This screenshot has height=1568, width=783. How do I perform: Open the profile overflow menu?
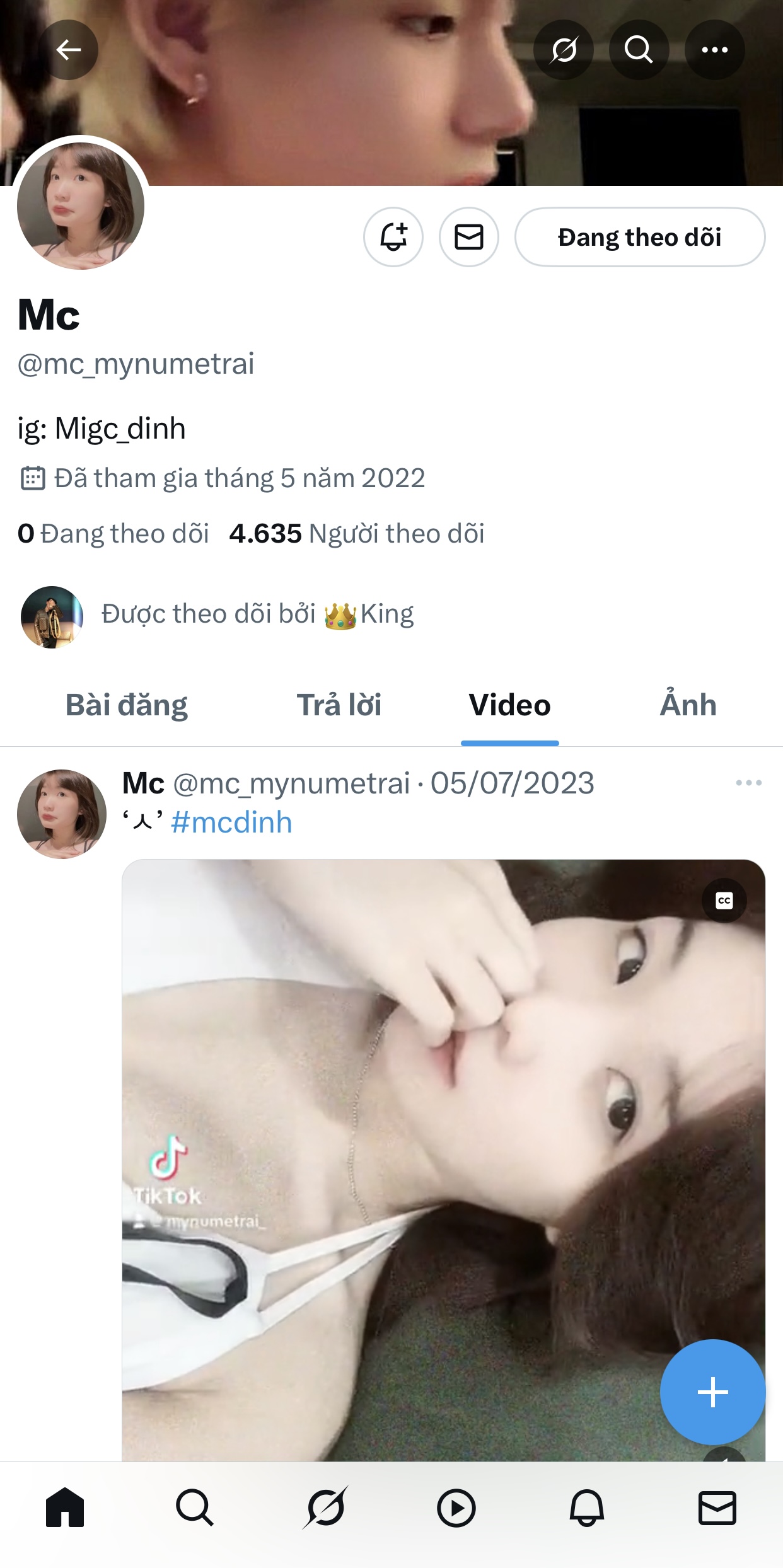(x=714, y=50)
